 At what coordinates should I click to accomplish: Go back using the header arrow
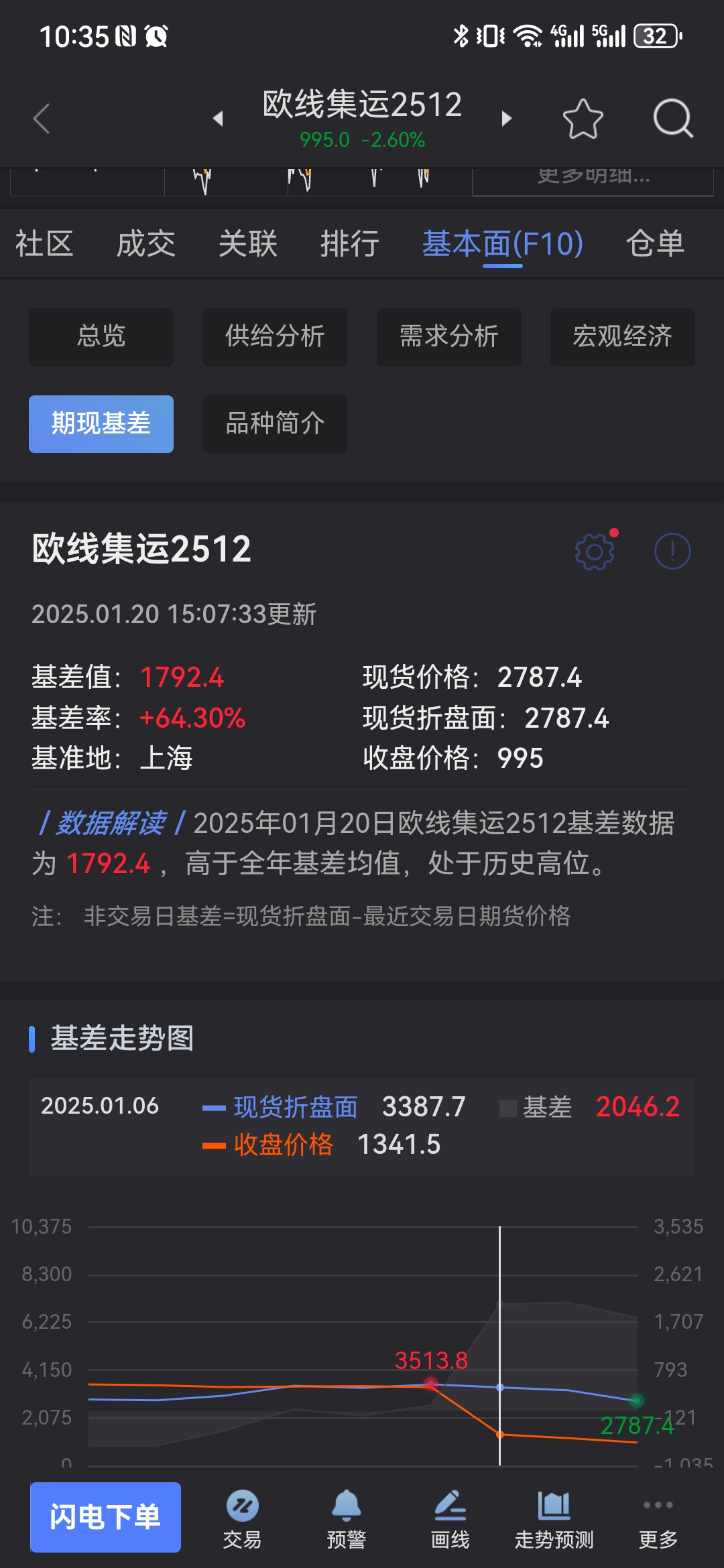tap(42, 119)
